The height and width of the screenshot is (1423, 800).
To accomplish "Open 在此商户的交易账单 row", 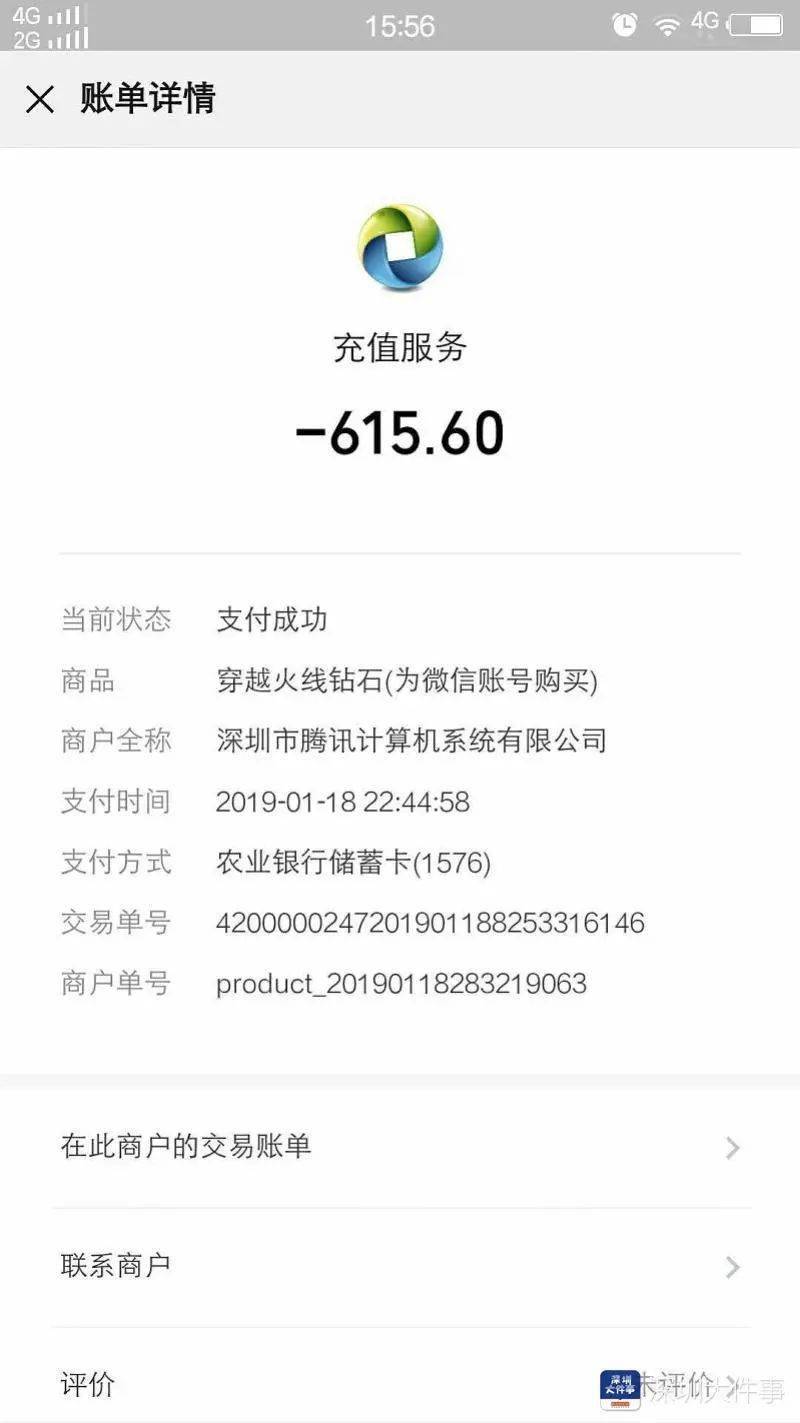I will pos(400,1147).
